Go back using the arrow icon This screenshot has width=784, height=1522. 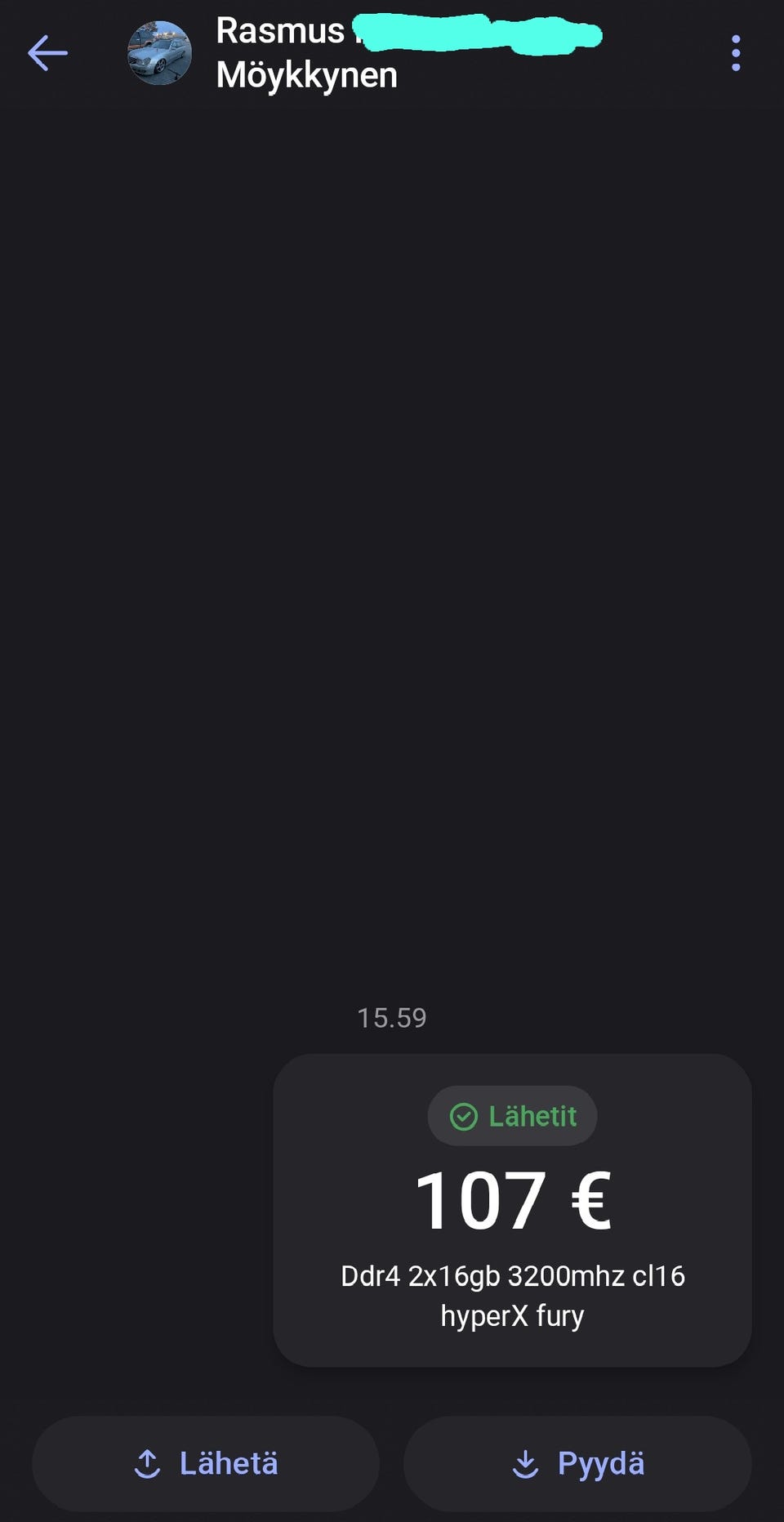coord(47,53)
